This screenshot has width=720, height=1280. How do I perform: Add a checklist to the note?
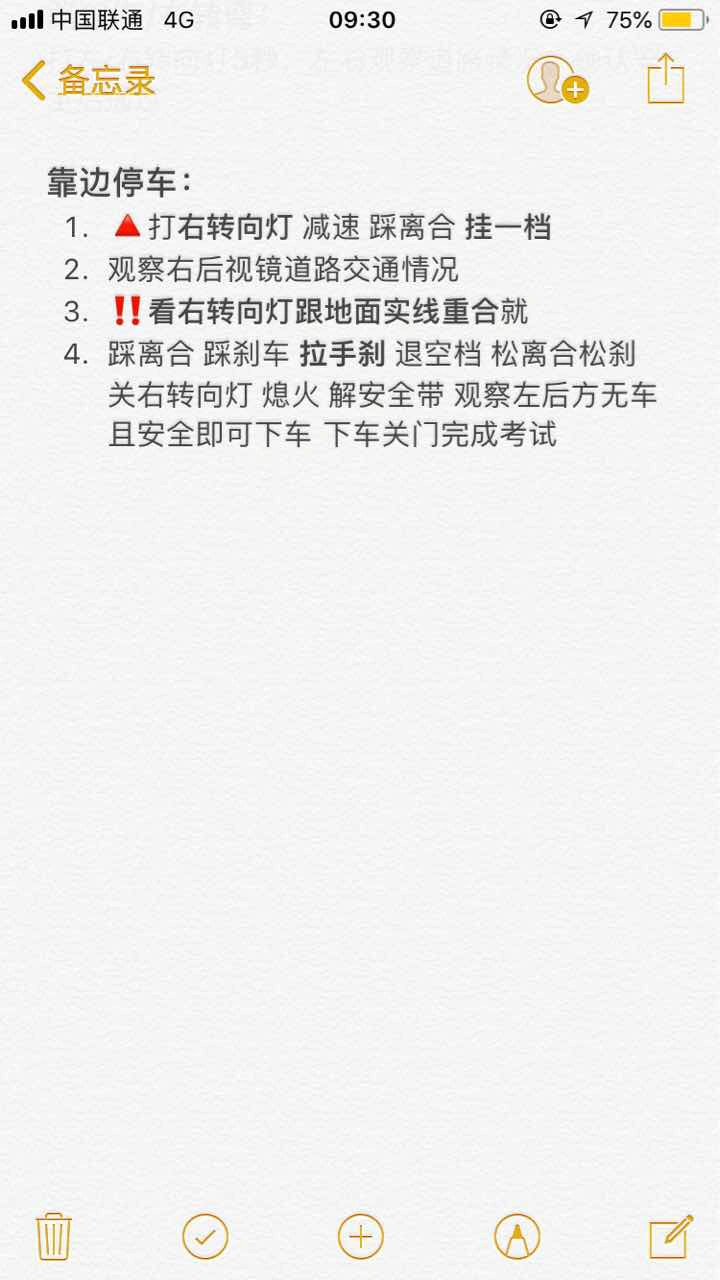point(205,1237)
